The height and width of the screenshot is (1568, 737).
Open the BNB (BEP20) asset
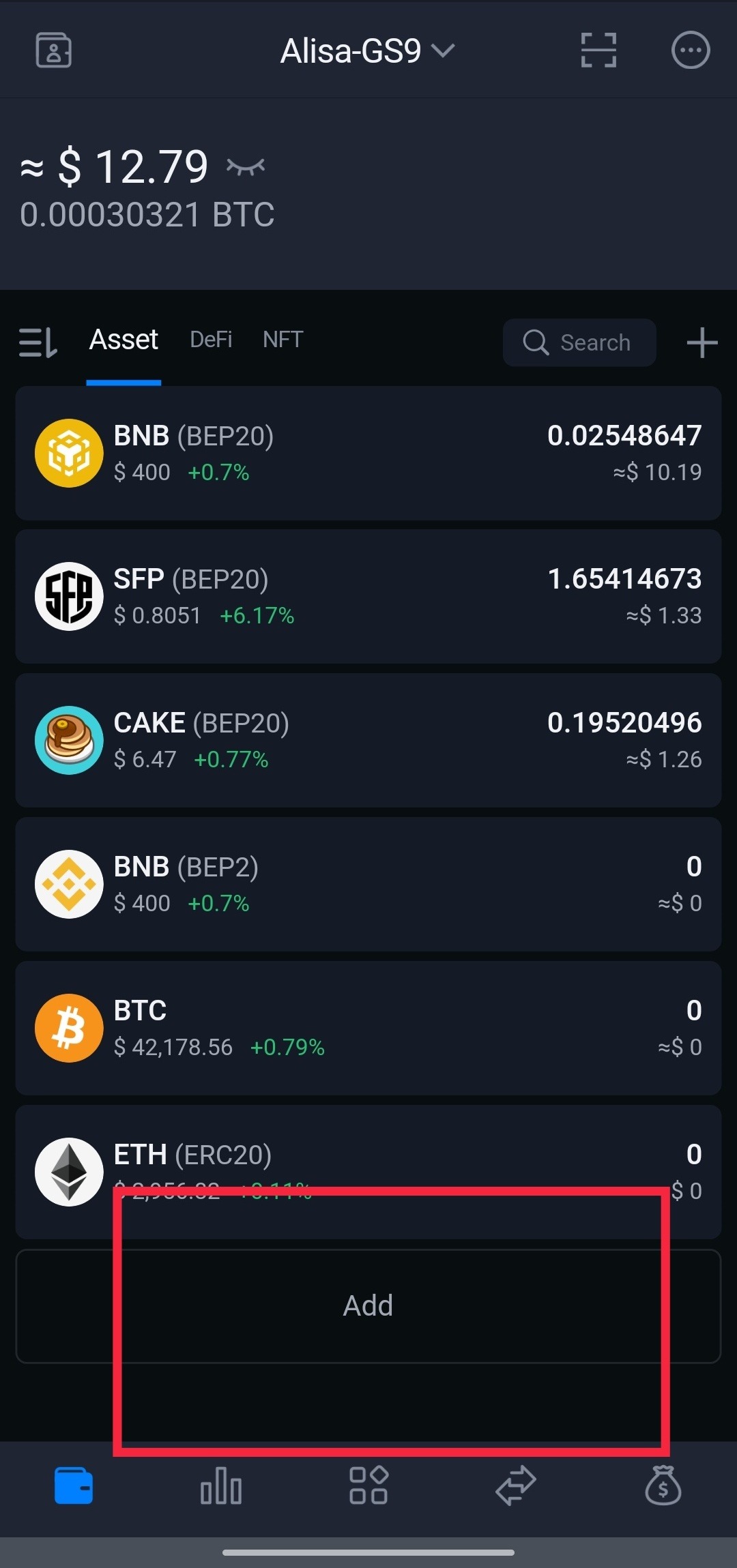369,454
